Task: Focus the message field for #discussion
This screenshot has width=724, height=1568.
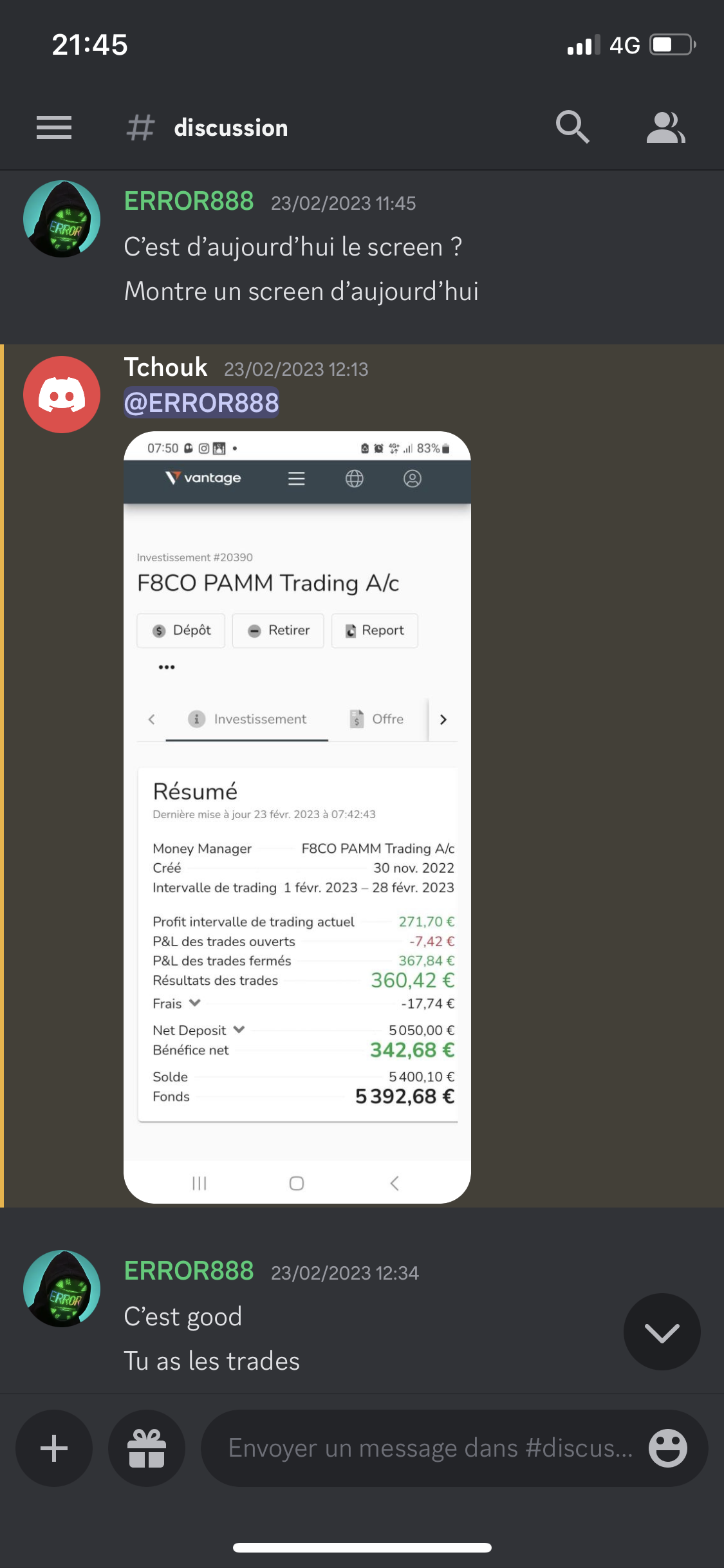Action: [431, 1448]
